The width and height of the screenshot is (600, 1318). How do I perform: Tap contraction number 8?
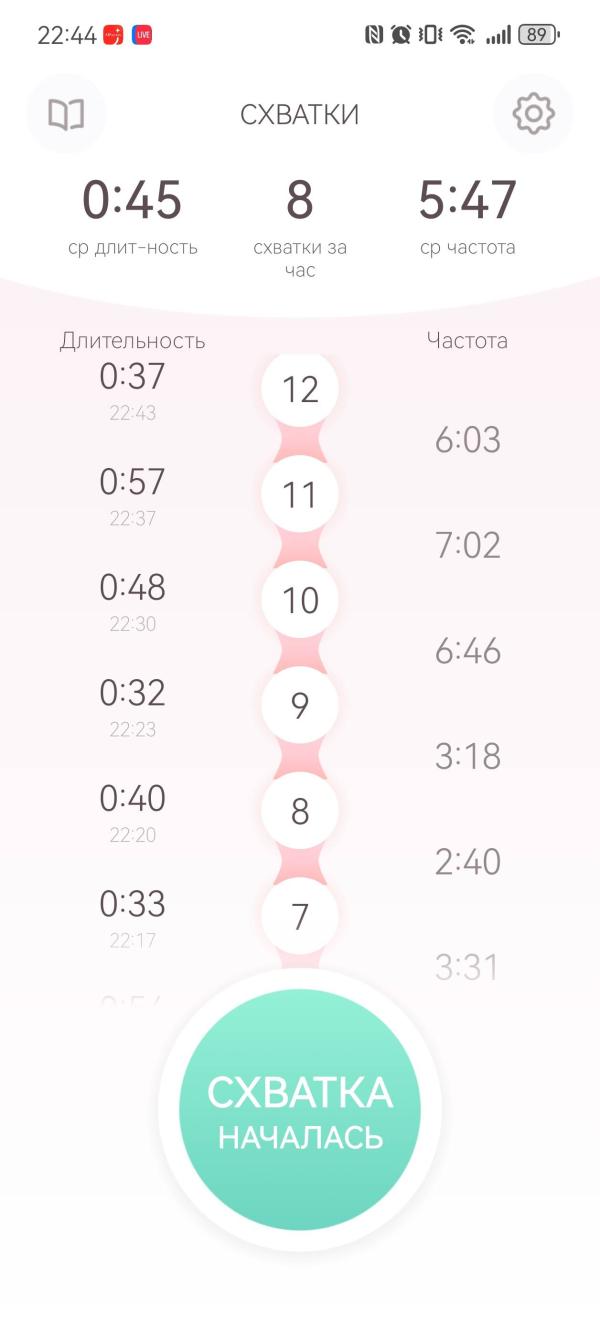tap(300, 811)
